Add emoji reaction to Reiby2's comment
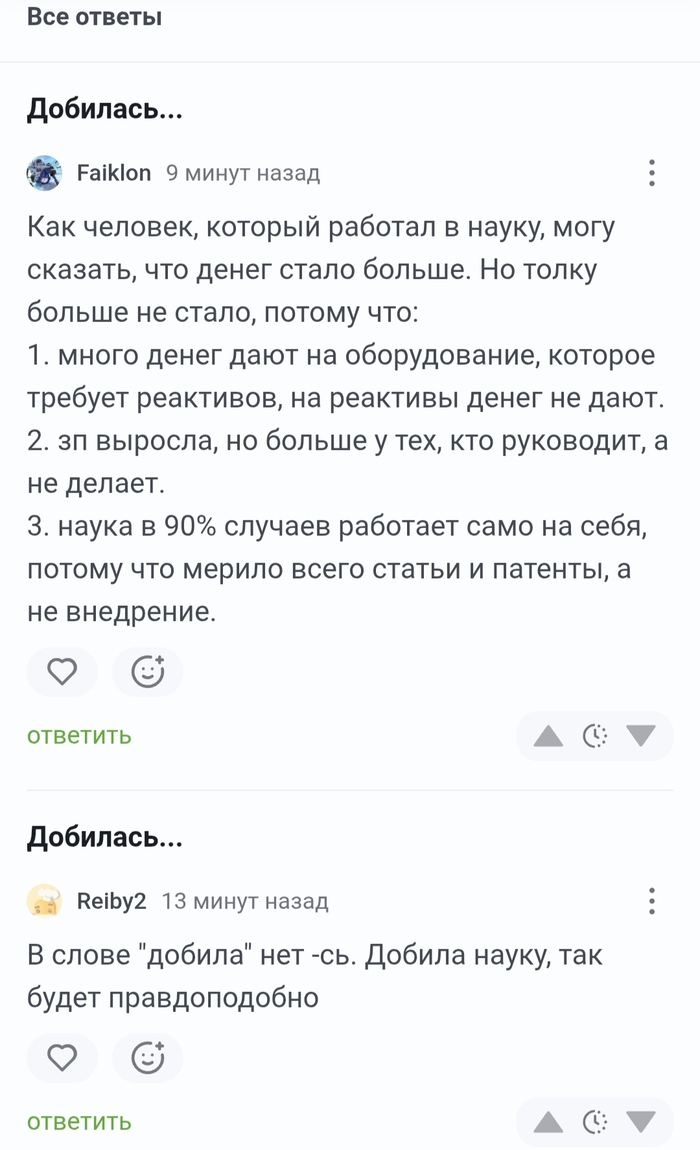Image resolution: width=700 pixels, height=1150 pixels. tap(148, 1057)
